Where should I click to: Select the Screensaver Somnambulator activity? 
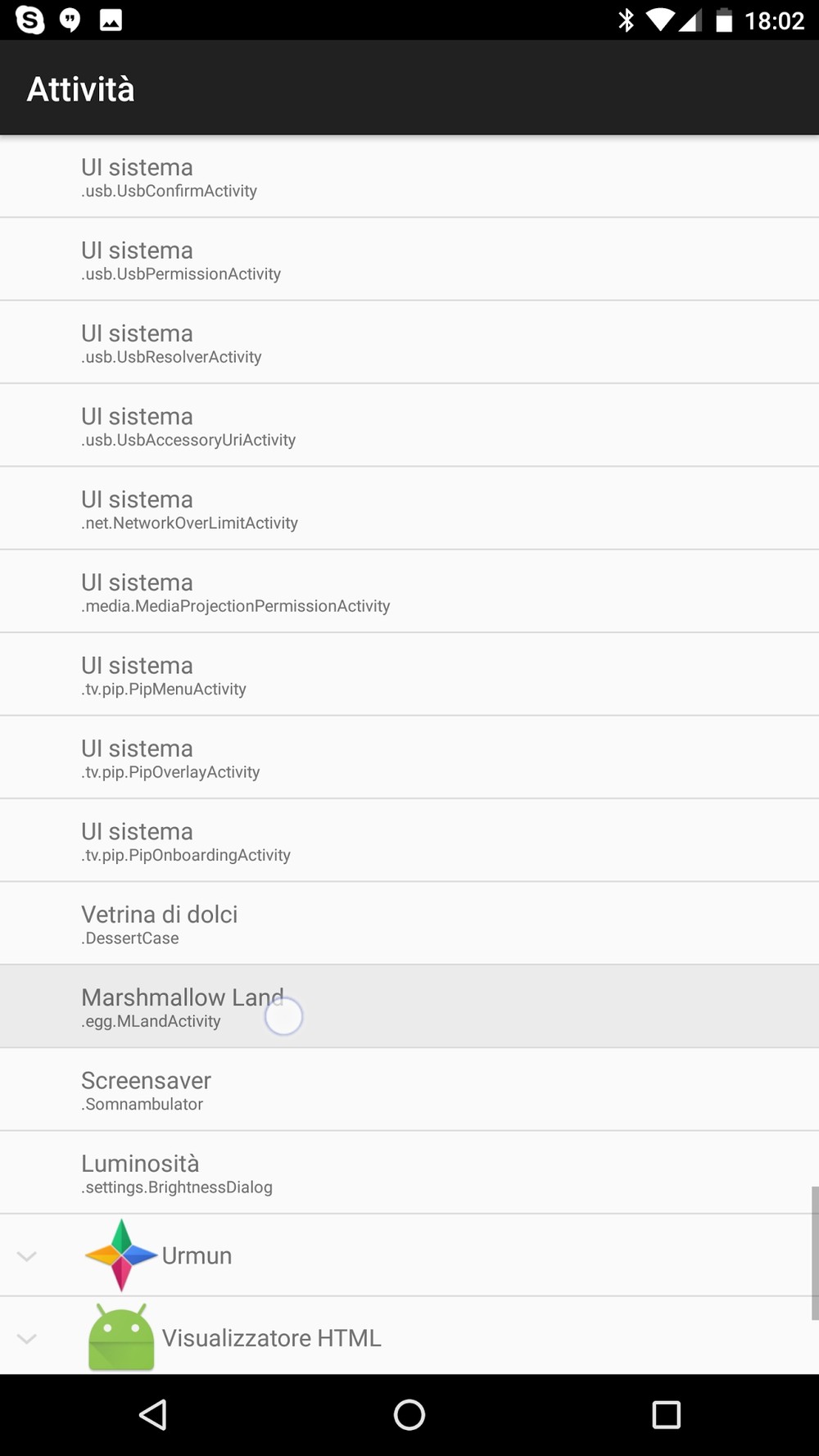click(409, 1090)
